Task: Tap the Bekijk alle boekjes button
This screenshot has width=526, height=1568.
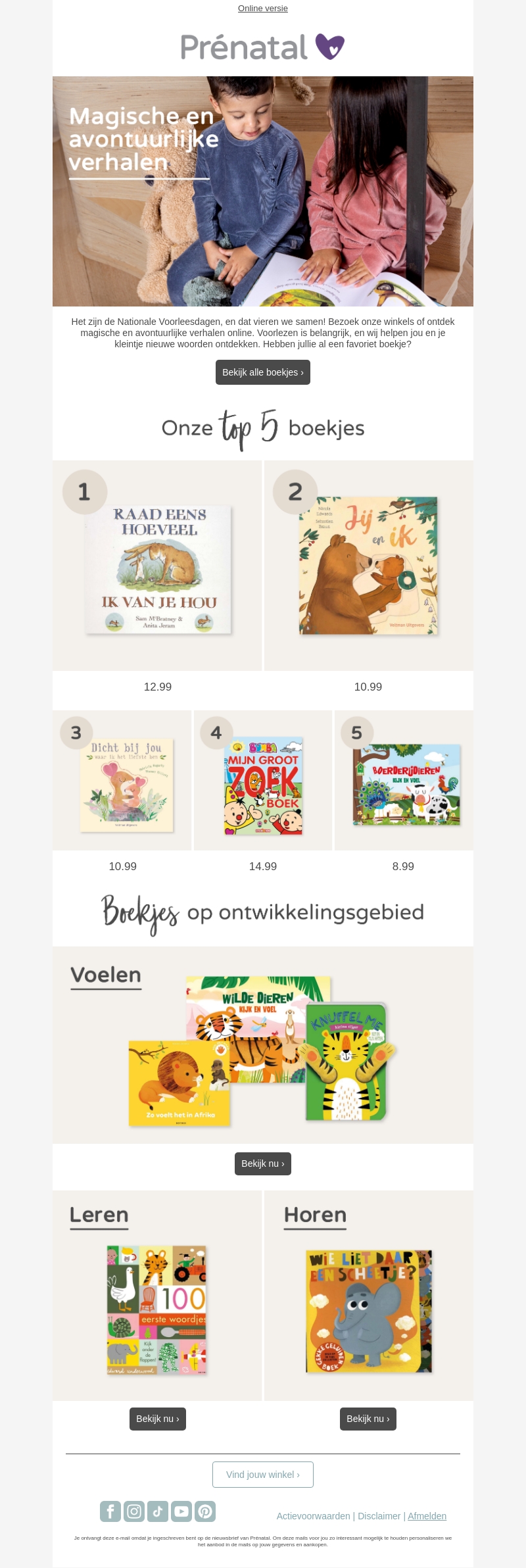Action: click(x=262, y=372)
